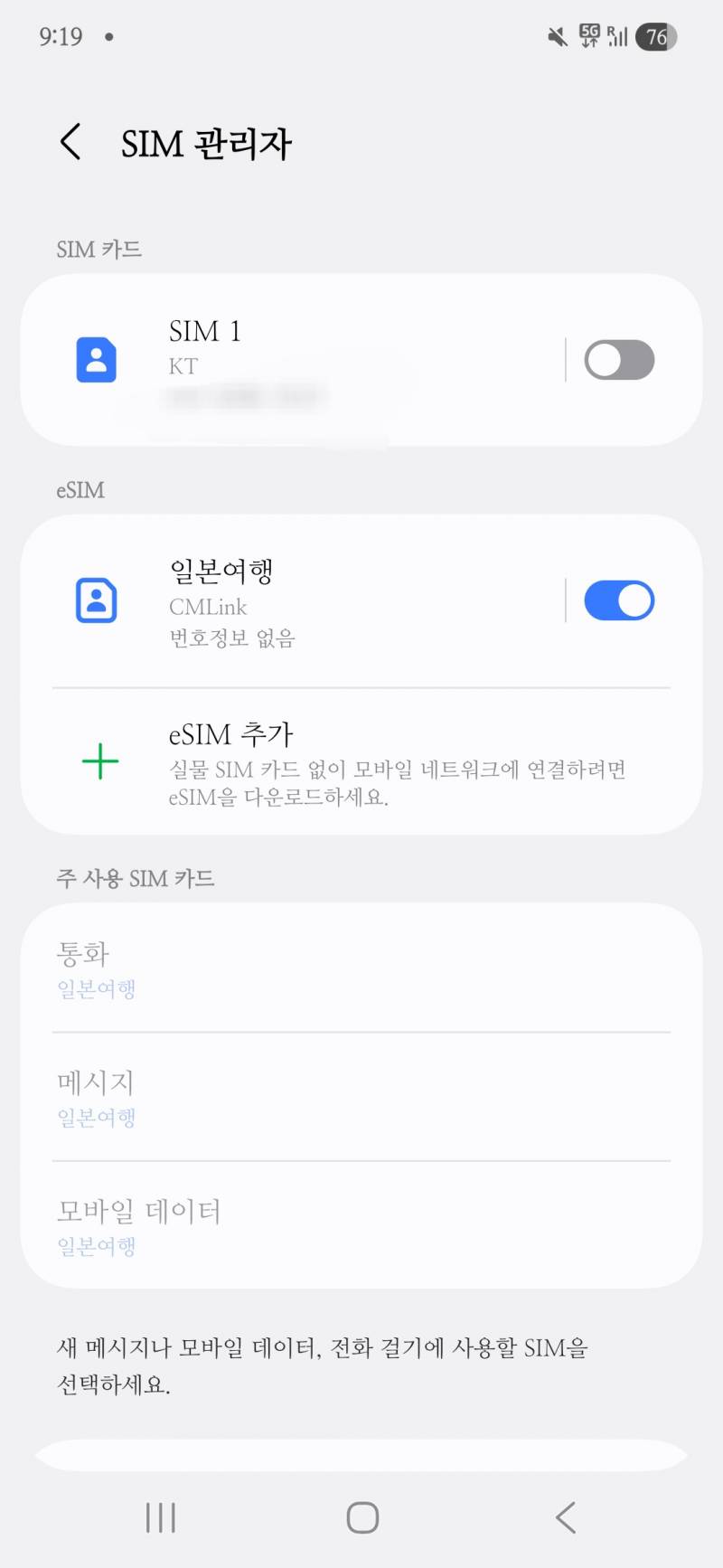This screenshot has height=1568, width=723.
Task: Tap the mute status icon in status bar
Action: (556, 36)
